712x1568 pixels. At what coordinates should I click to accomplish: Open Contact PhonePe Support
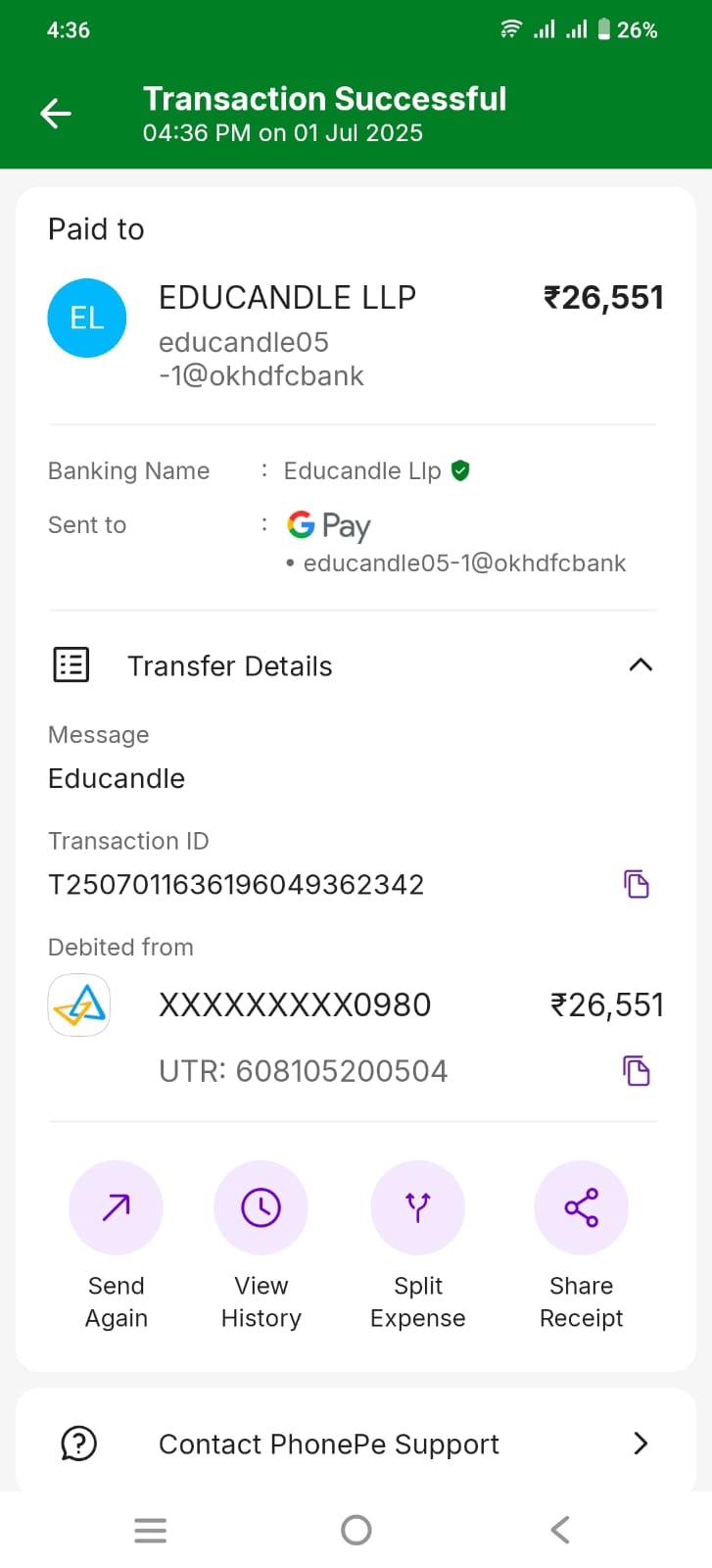356,1444
